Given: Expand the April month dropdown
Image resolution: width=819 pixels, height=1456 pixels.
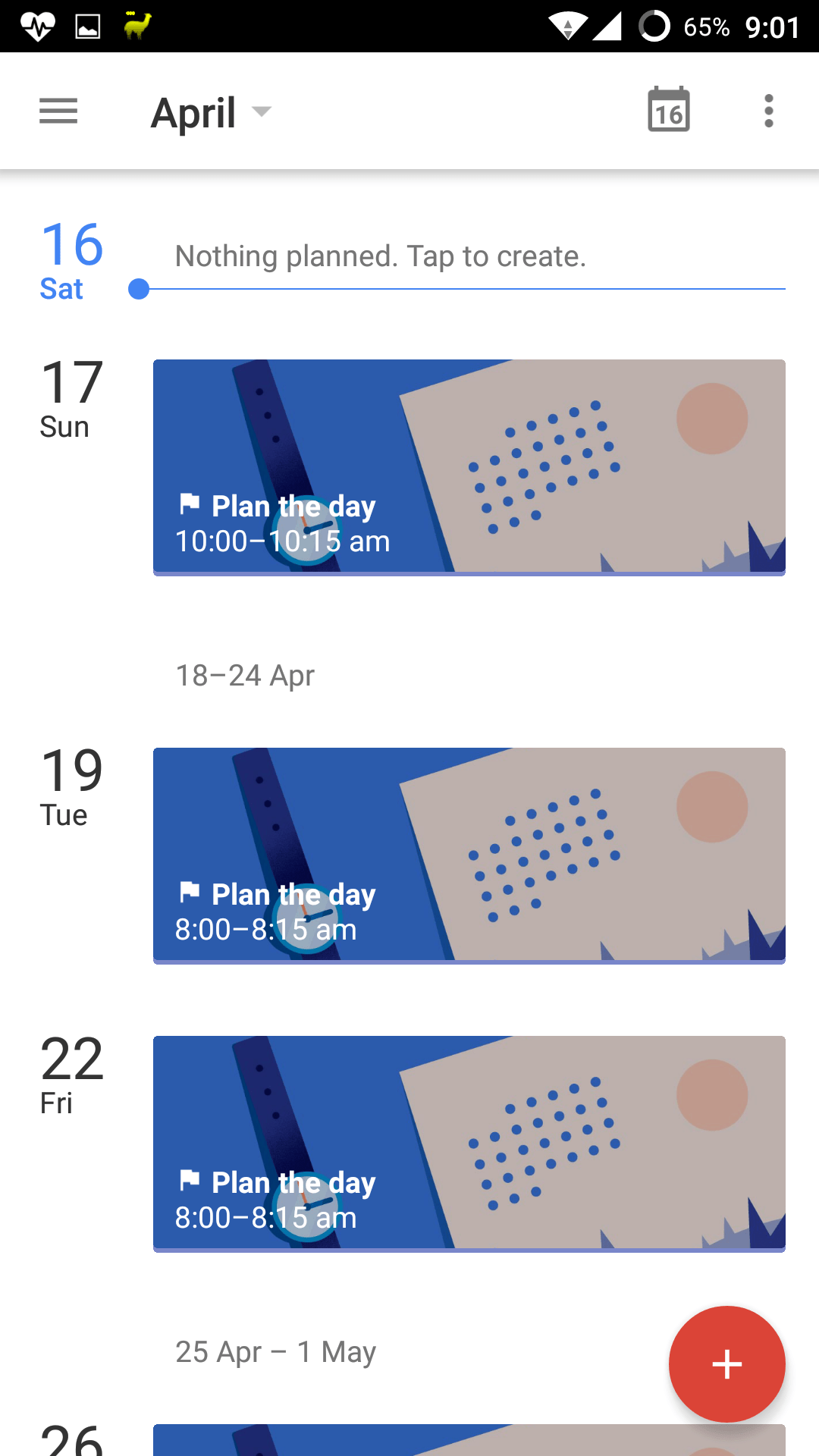Looking at the screenshot, I should click(x=212, y=113).
